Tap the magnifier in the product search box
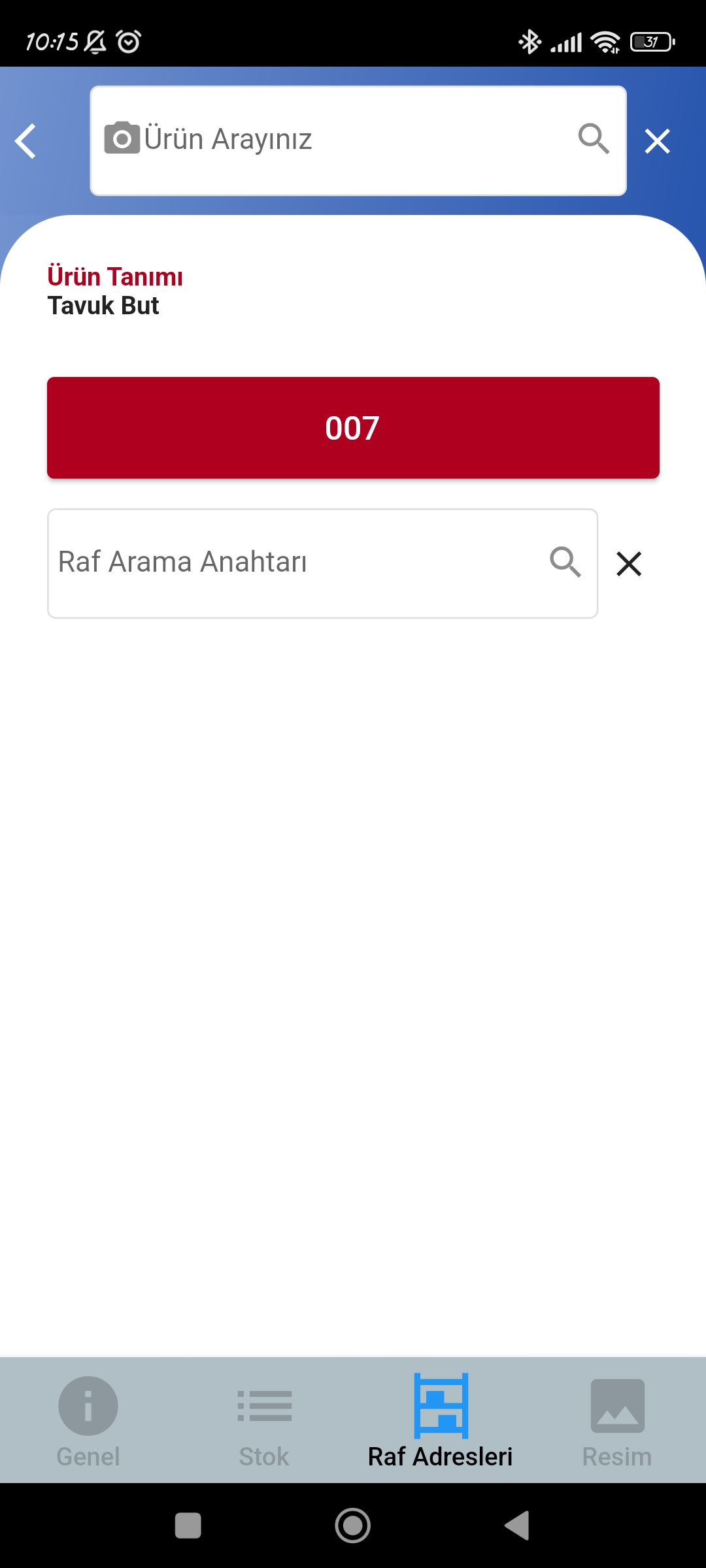 pyautogui.click(x=594, y=139)
